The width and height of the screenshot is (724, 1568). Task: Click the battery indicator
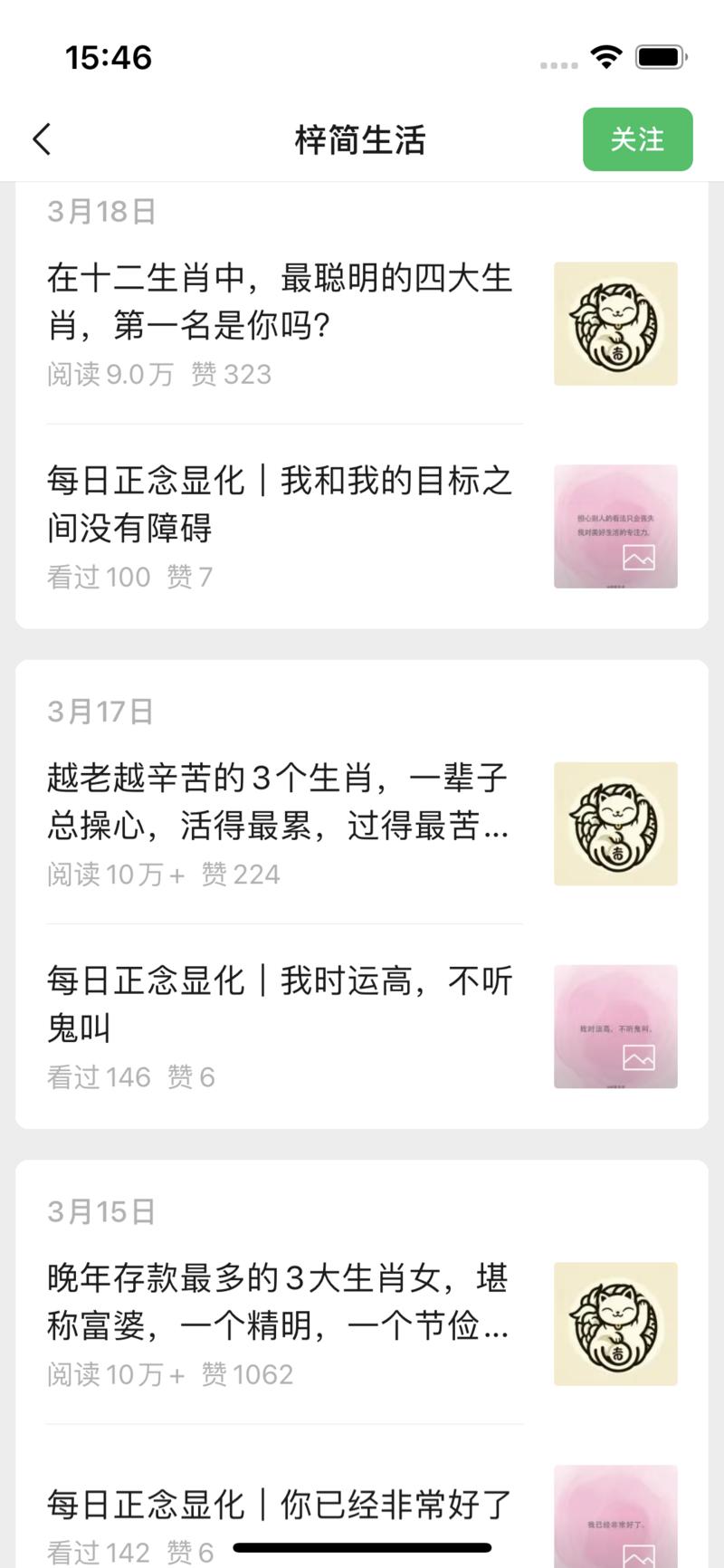click(x=659, y=56)
